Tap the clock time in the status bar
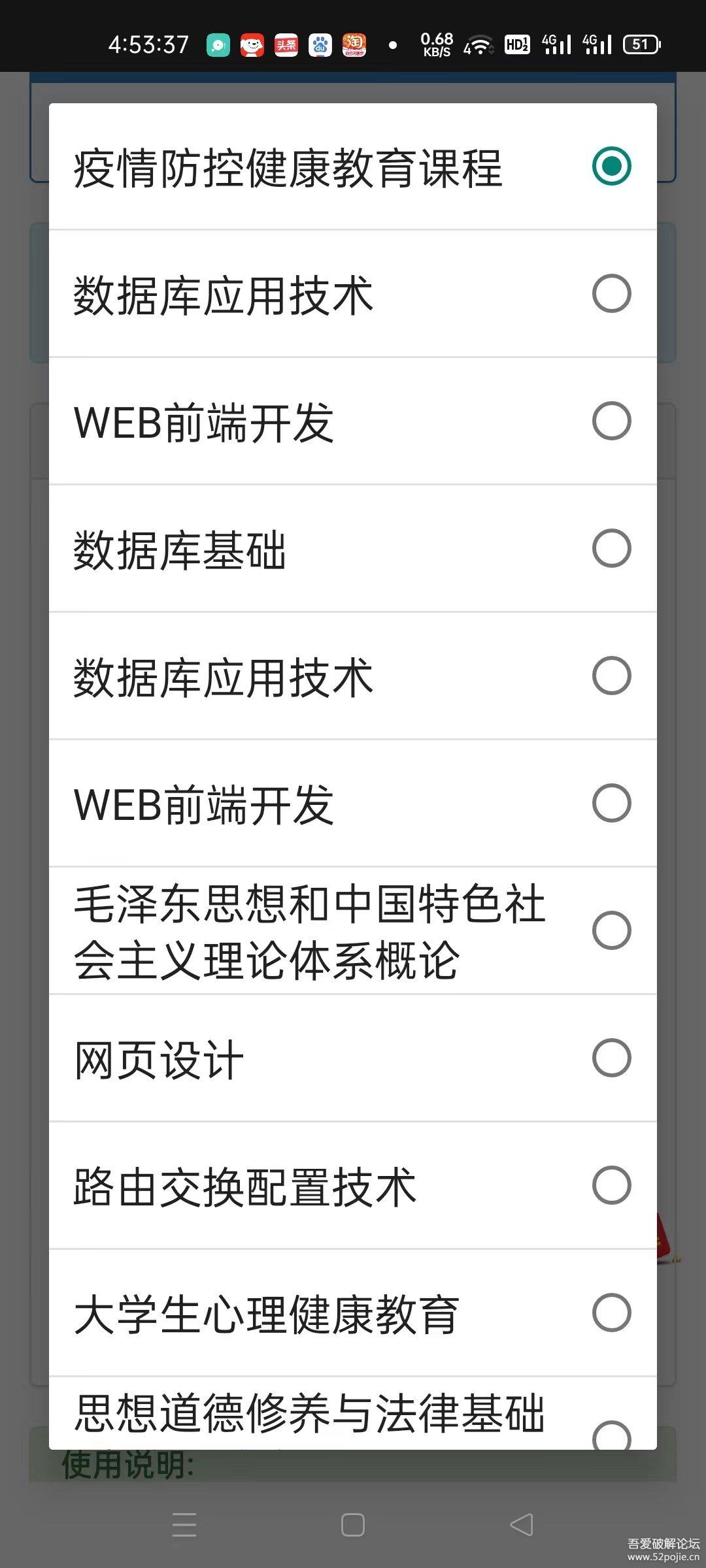706x1568 pixels. [x=146, y=44]
